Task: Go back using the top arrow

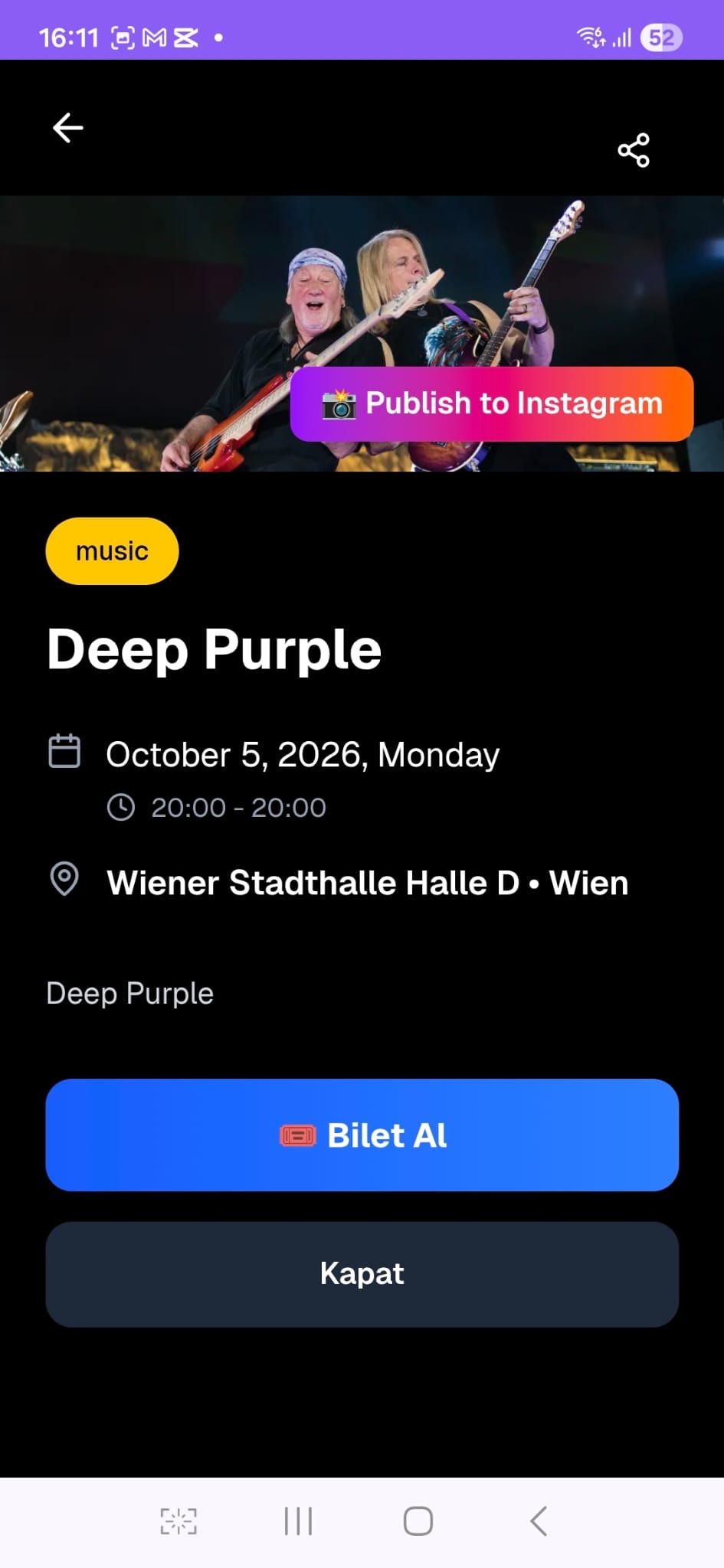Action: pos(67,128)
